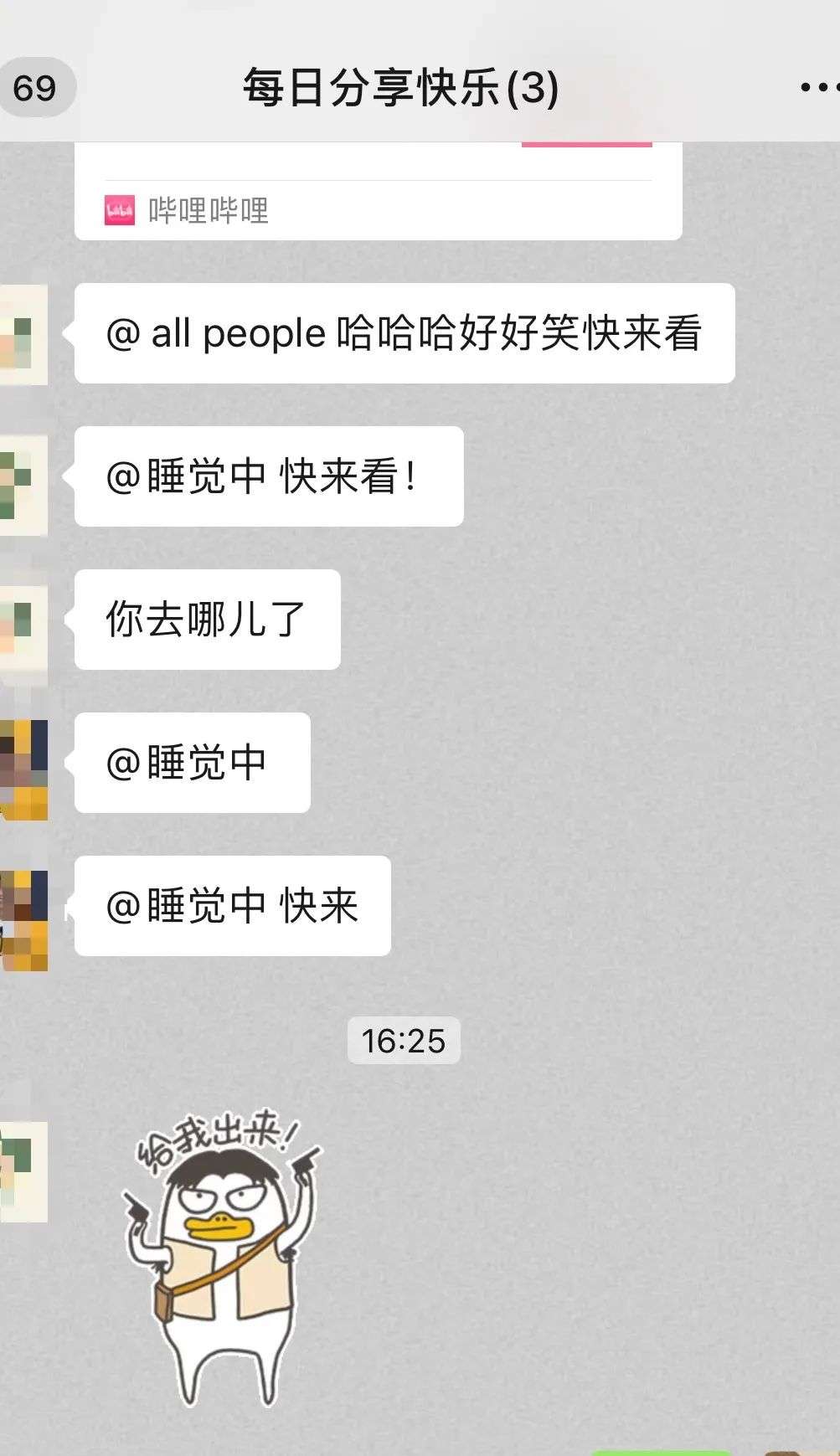Open avatar beside "@ all people" message
This screenshot has height=1456, width=840.
pos(23,333)
